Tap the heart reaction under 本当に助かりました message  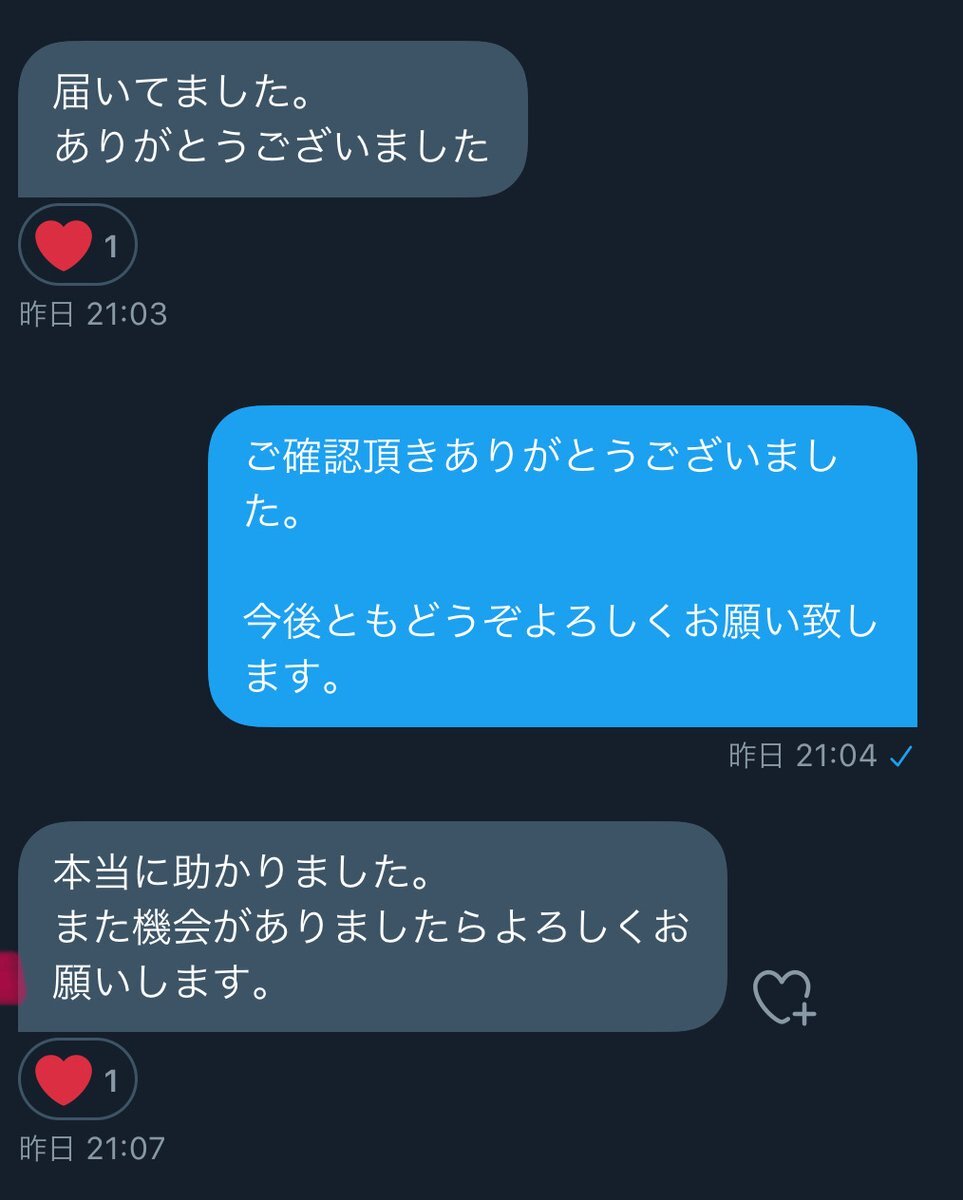pos(77,1079)
